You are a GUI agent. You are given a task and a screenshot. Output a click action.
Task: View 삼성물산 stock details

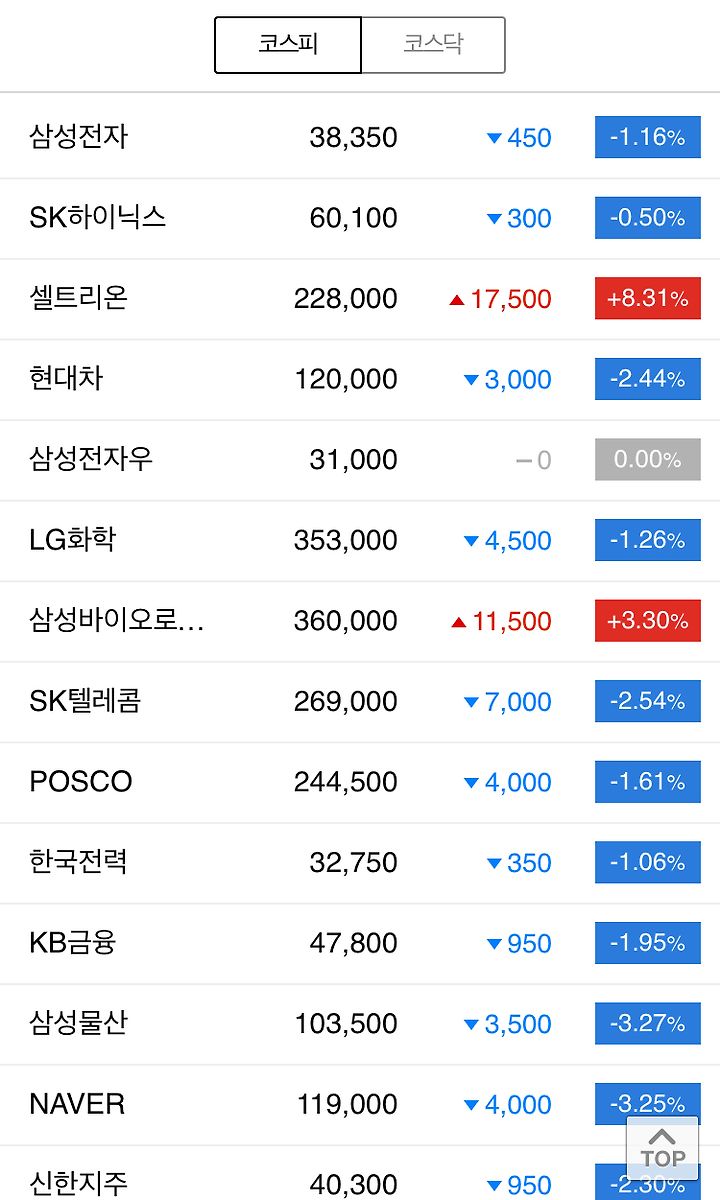point(360,1024)
